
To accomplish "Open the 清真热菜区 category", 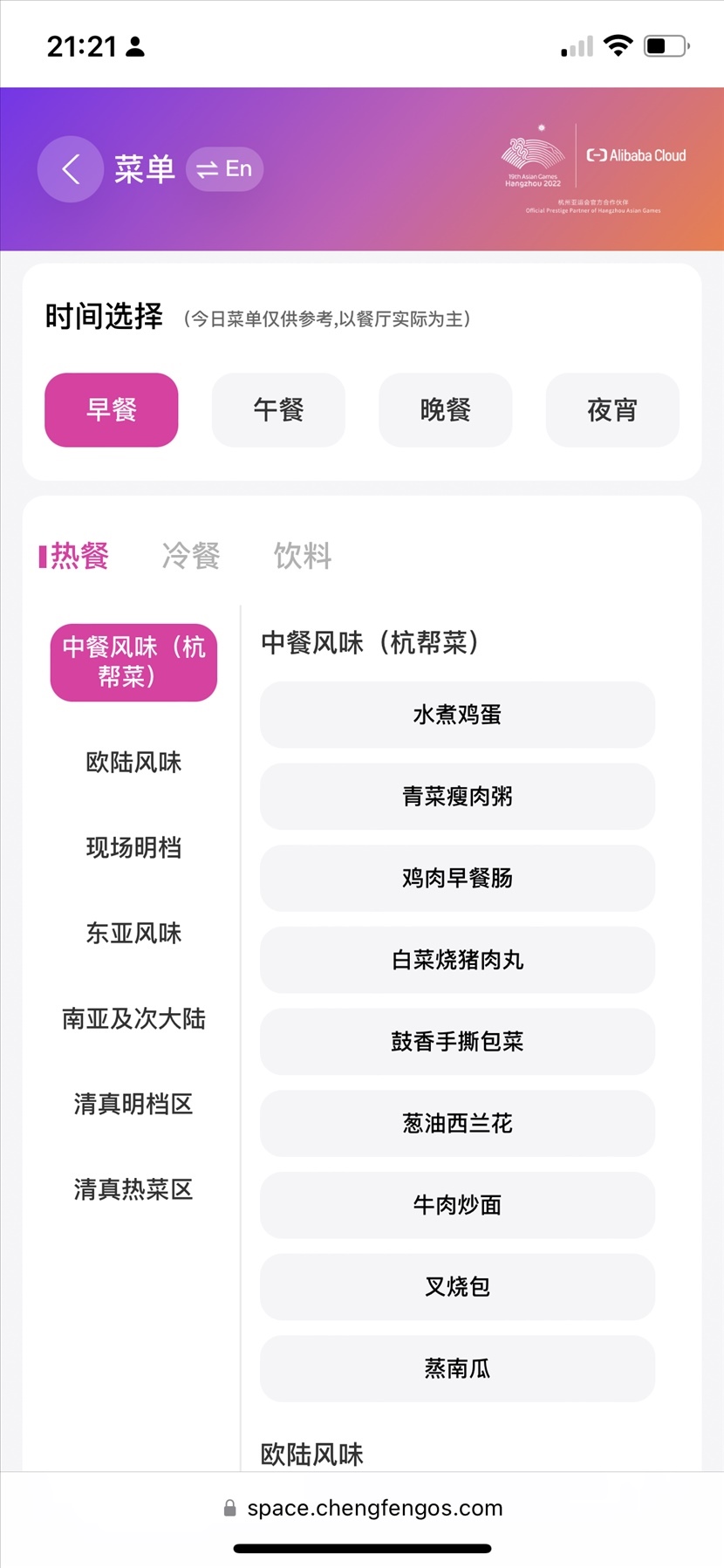I will (x=133, y=1190).
